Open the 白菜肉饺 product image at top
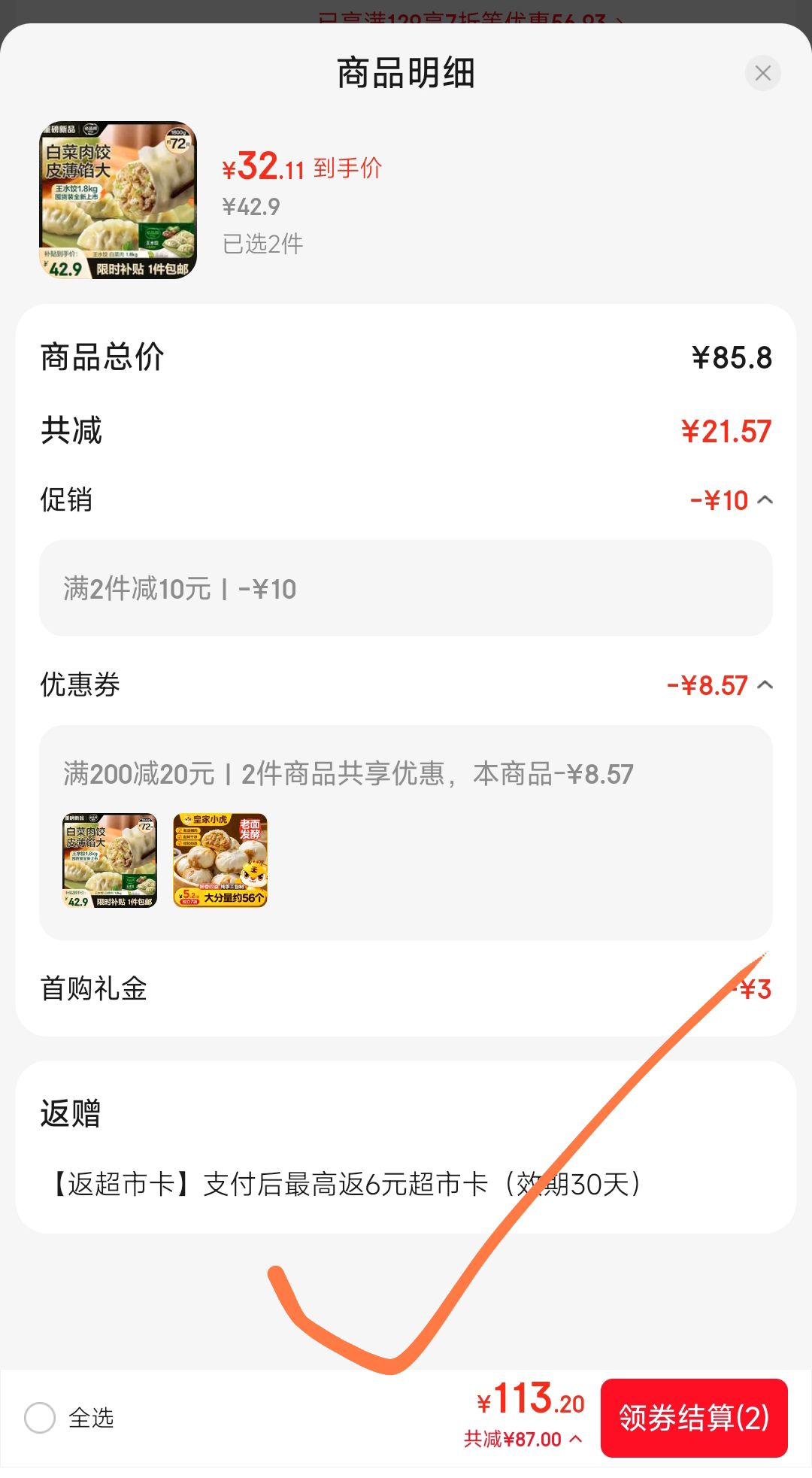 (x=118, y=200)
